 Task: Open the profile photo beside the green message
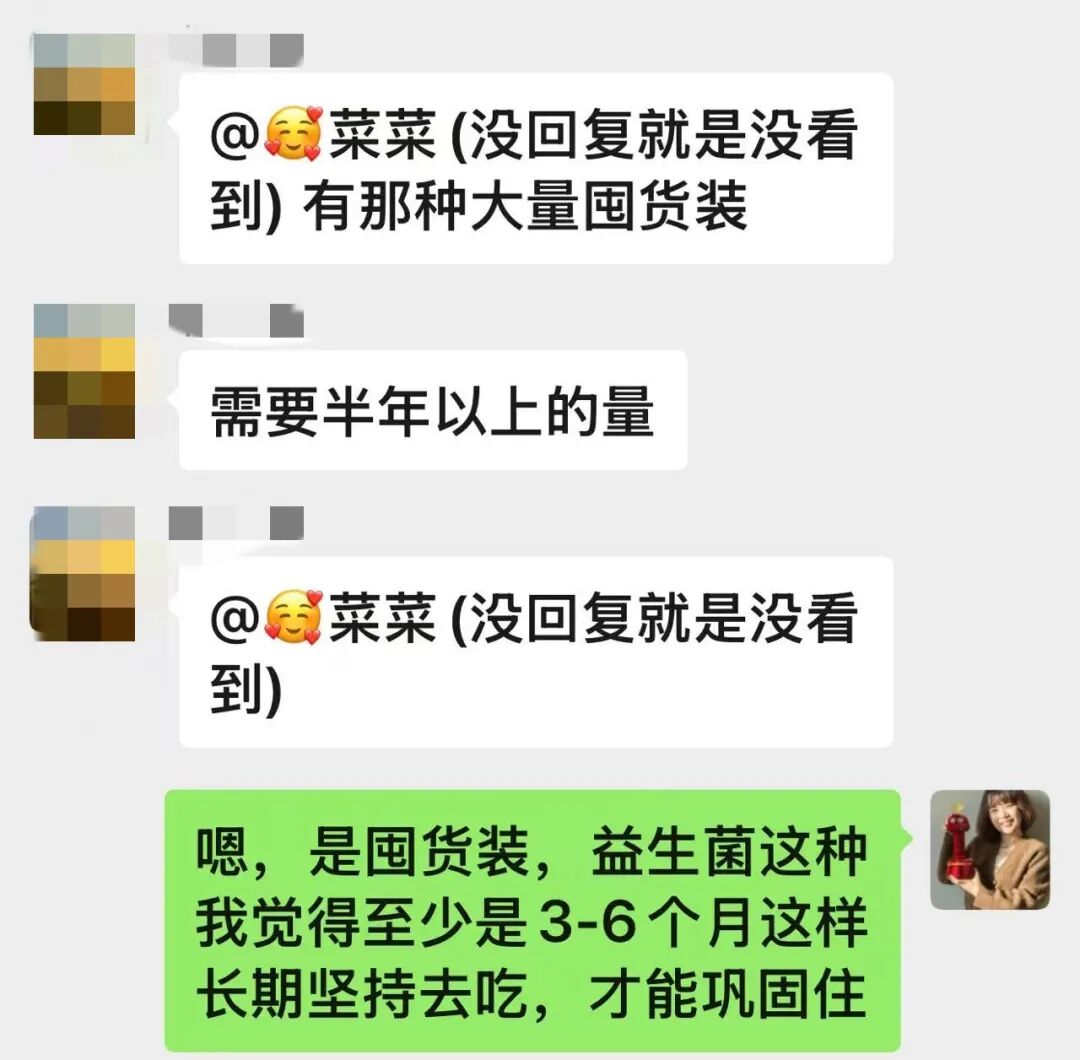click(990, 850)
